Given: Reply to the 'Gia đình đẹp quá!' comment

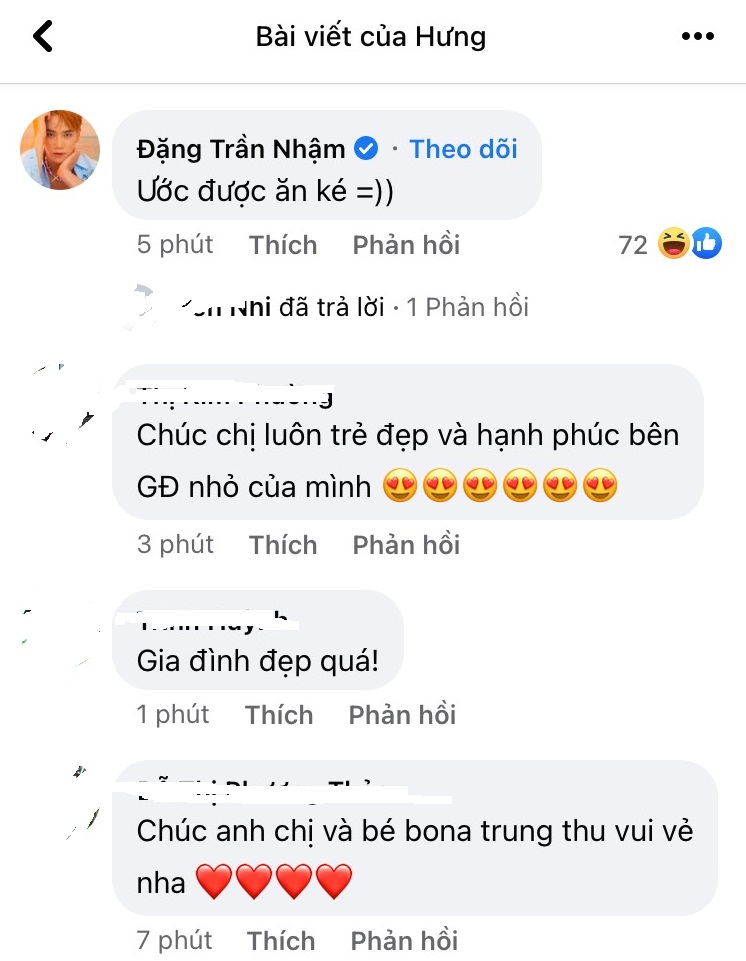Looking at the screenshot, I should [402, 714].
